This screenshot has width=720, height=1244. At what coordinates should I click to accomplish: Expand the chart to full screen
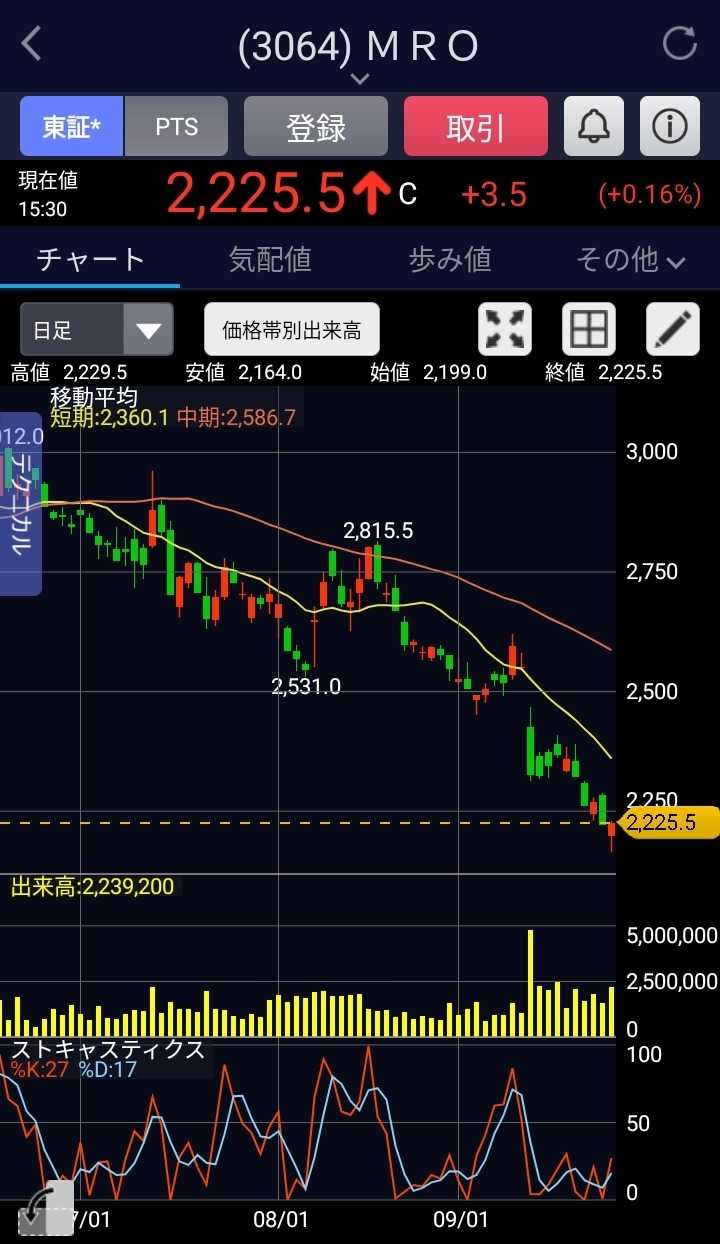[505, 330]
